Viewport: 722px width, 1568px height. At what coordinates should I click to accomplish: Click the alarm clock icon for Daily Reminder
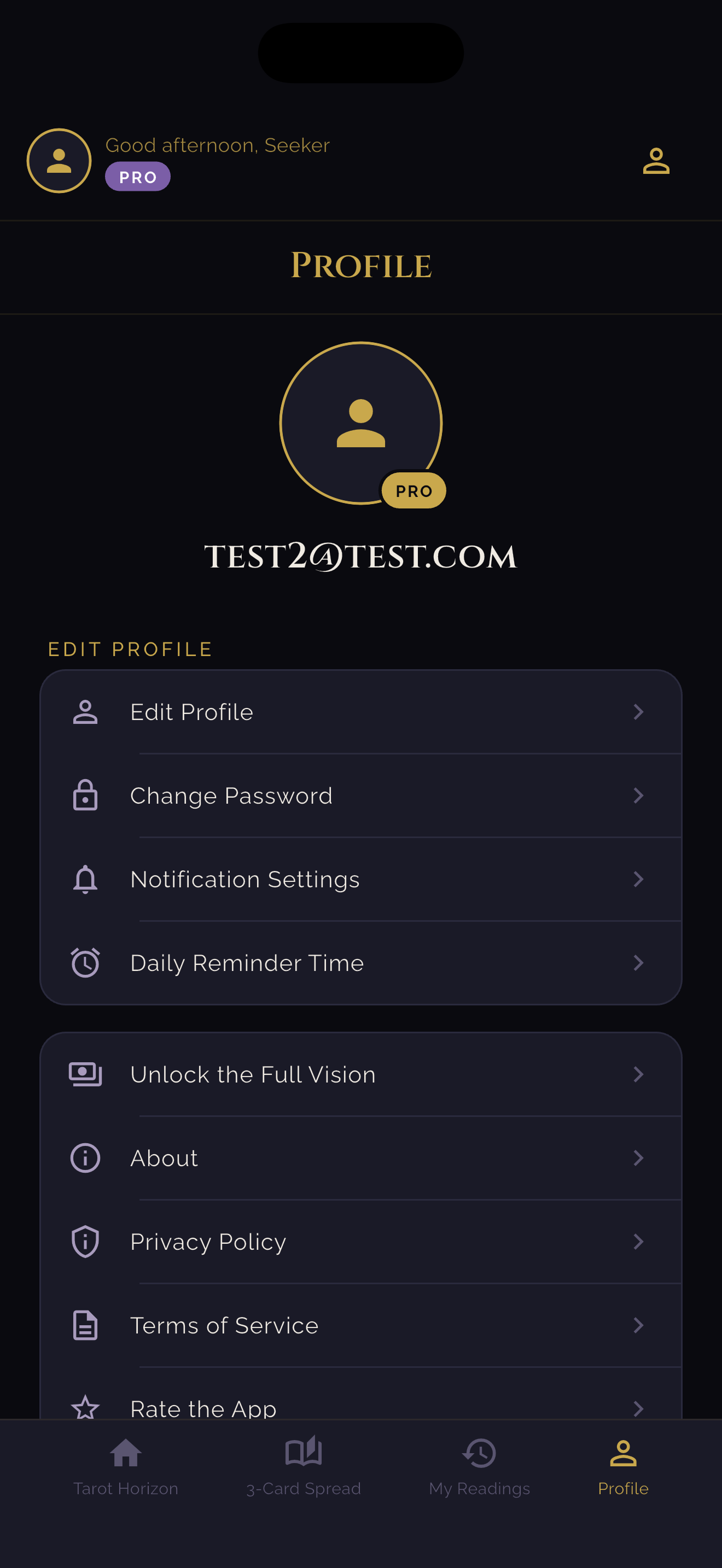pos(85,962)
